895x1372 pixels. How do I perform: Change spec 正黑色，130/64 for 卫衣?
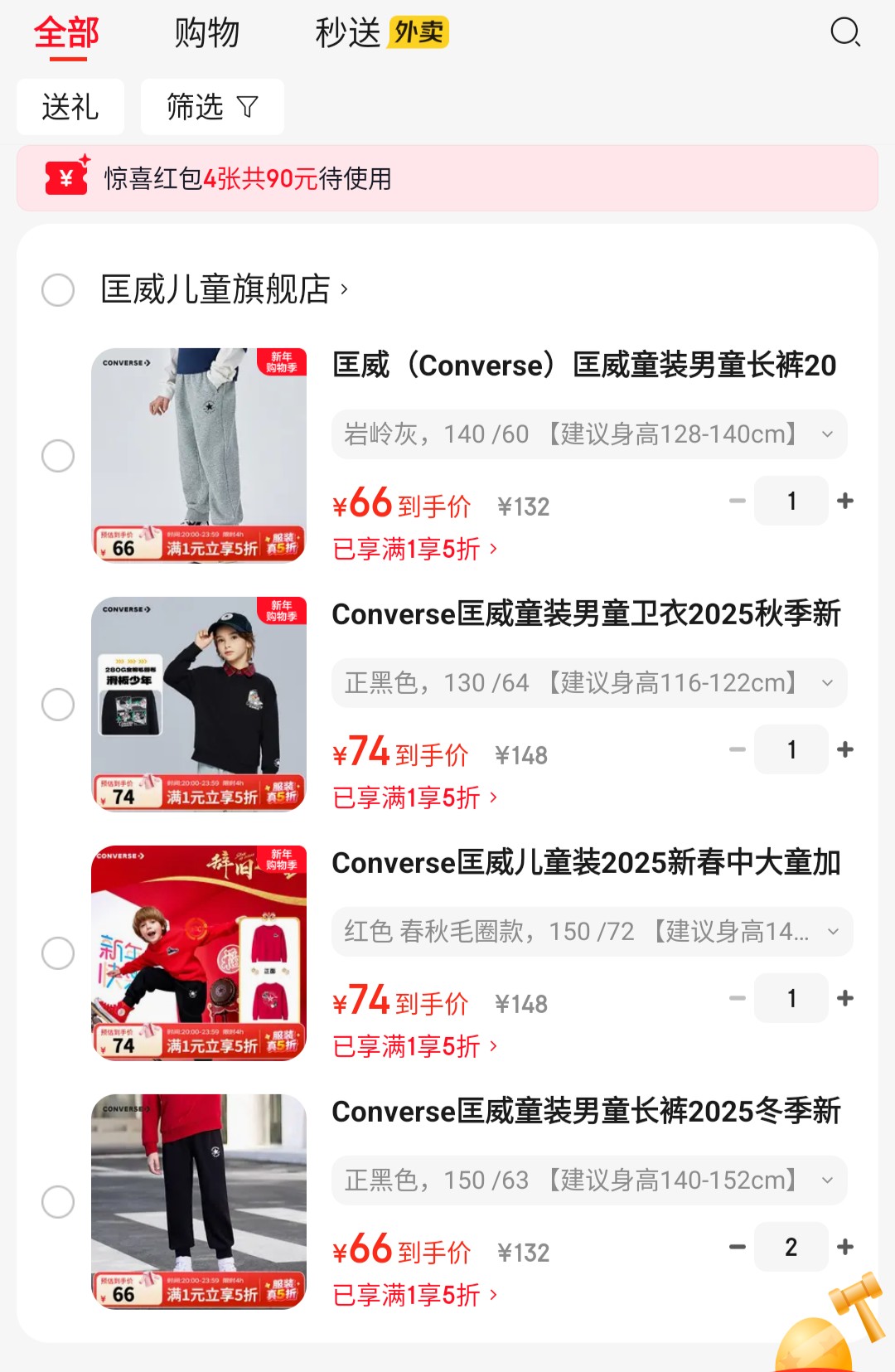click(x=588, y=683)
